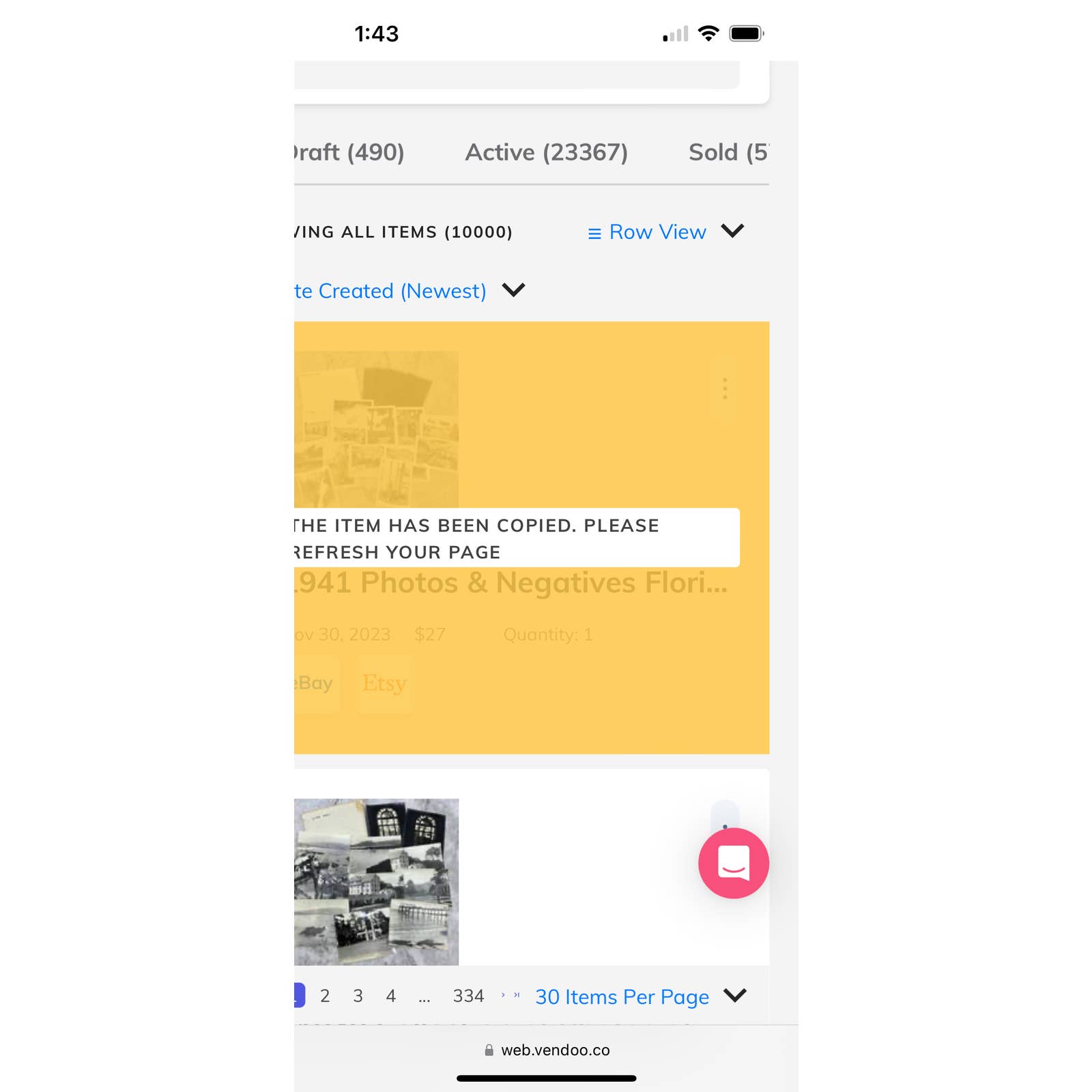Viewport: 1092px width, 1092px height.
Task: Go to page 2
Action: 325,996
